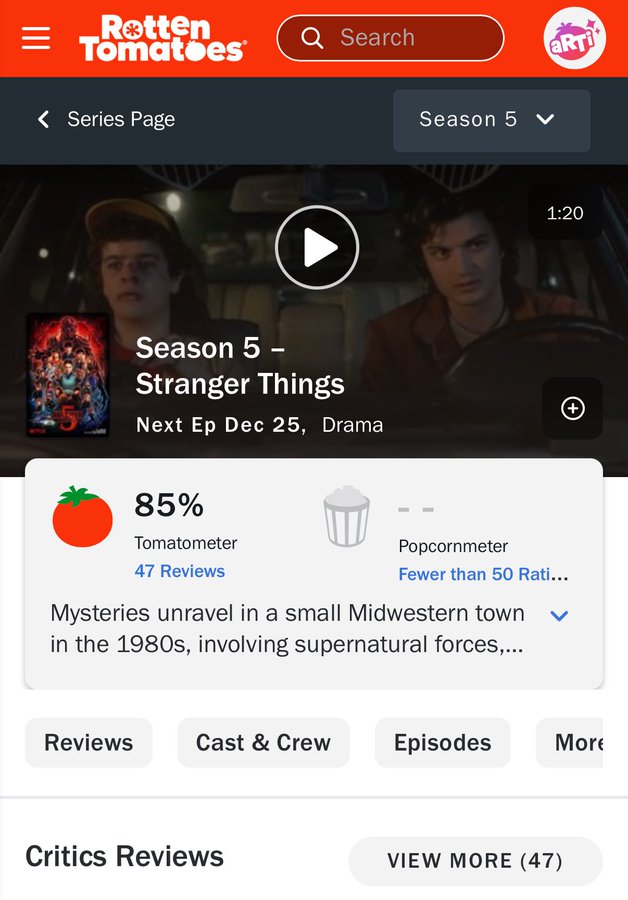
Task: Open the Stranger Things season poster
Action: pyautogui.click(x=68, y=375)
